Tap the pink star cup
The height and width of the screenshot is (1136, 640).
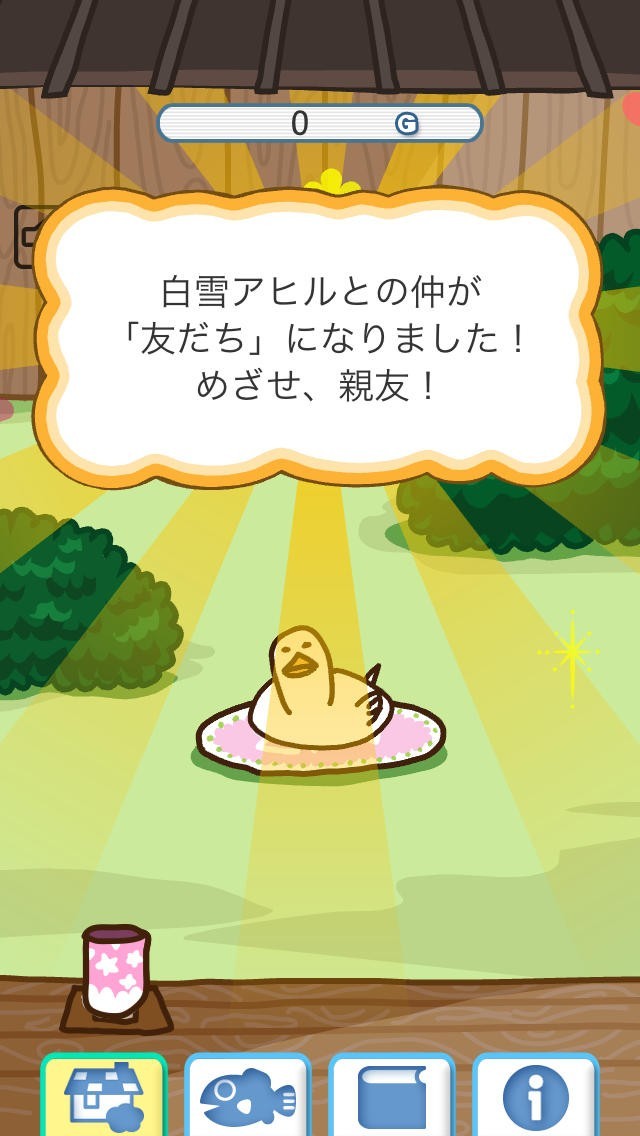click(115, 970)
